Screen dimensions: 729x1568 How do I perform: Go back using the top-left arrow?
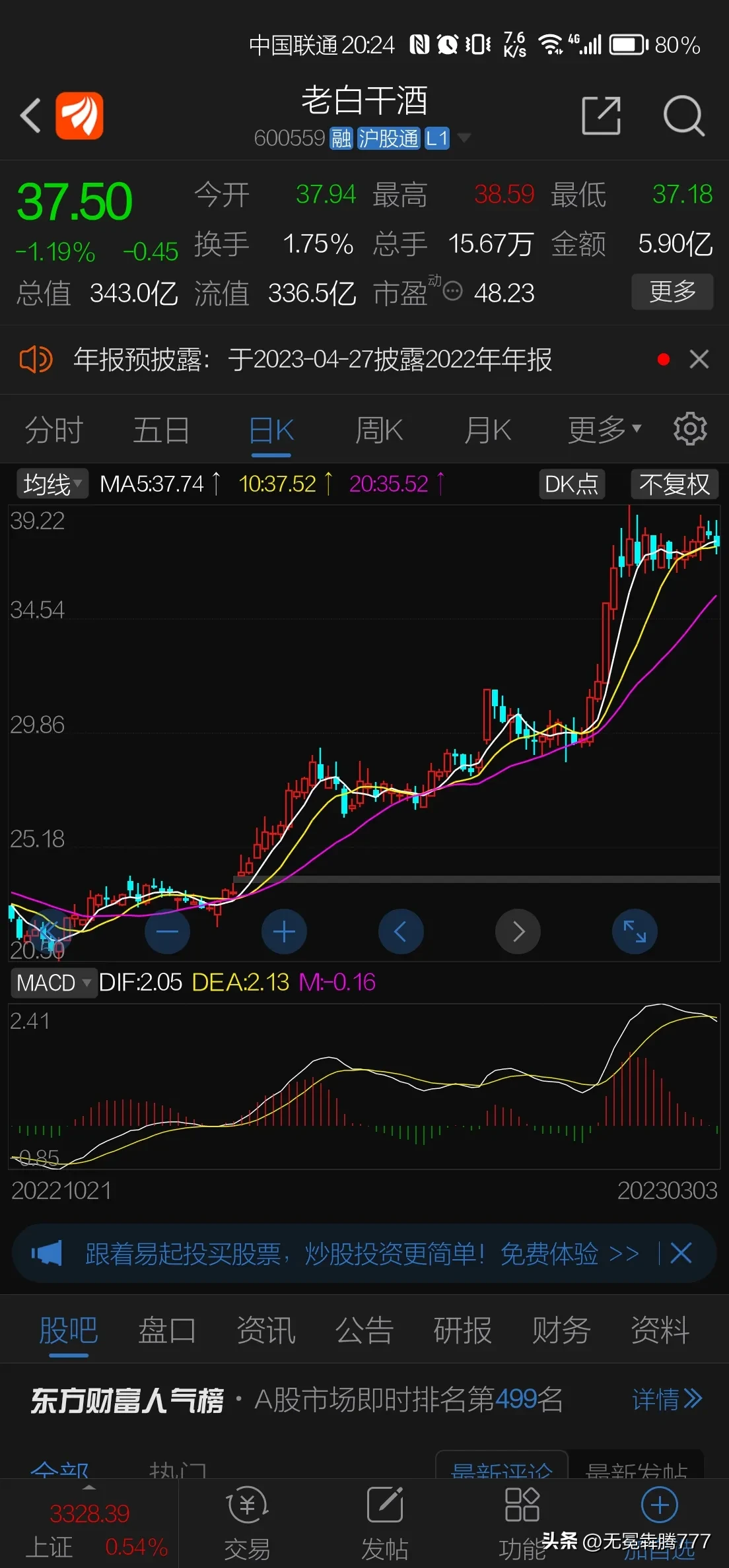tap(31, 116)
